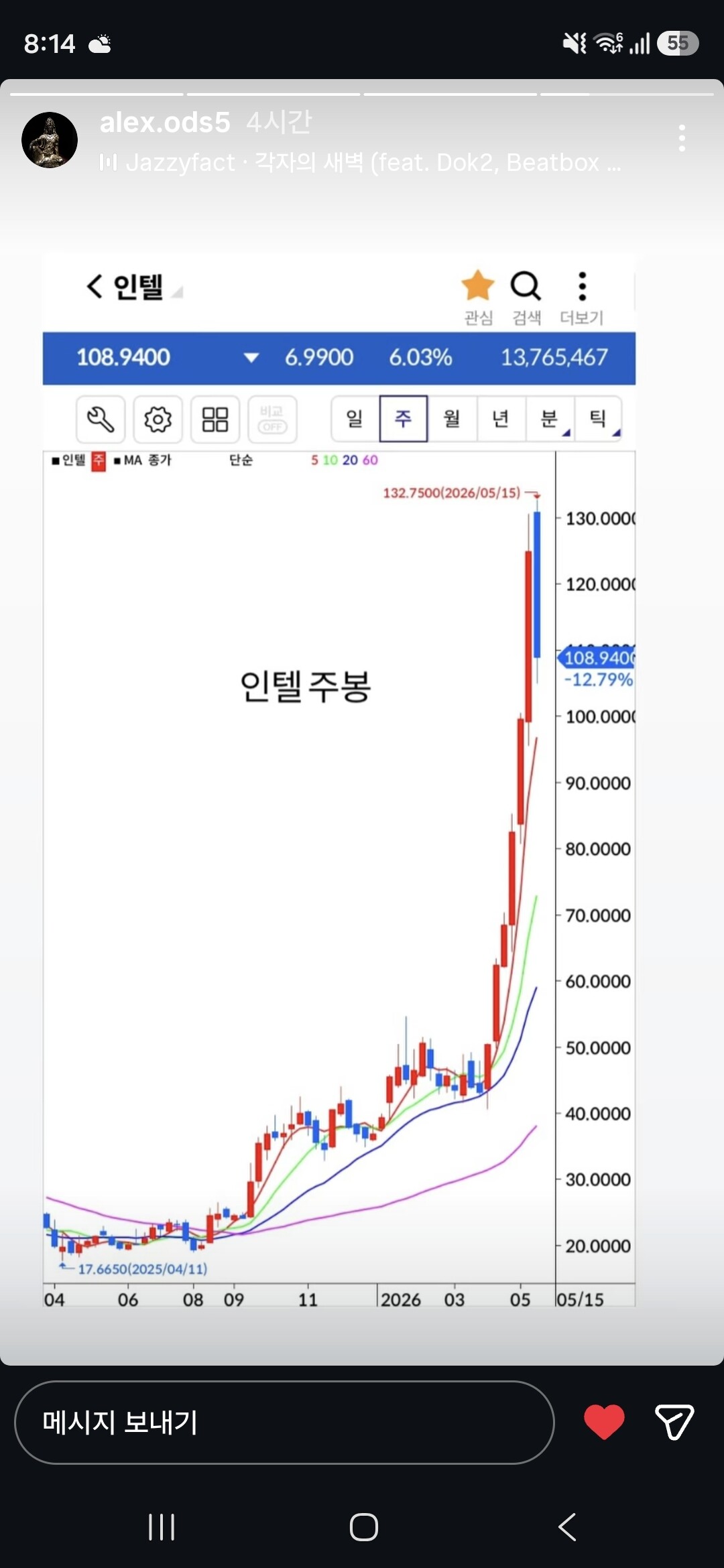
Task: Open alex.ods5's profile picture
Action: tap(50, 140)
